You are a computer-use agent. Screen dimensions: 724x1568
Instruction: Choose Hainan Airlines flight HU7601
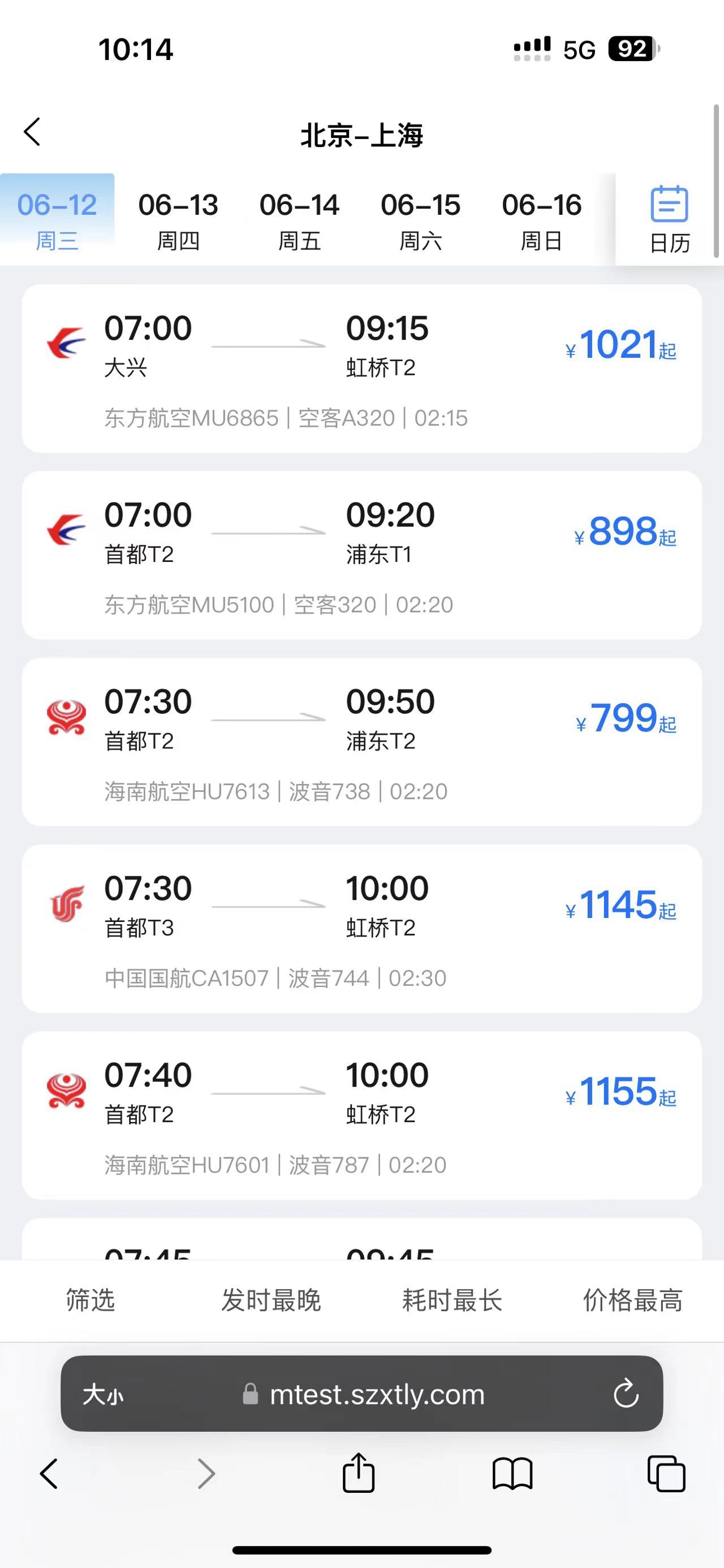click(x=361, y=1115)
